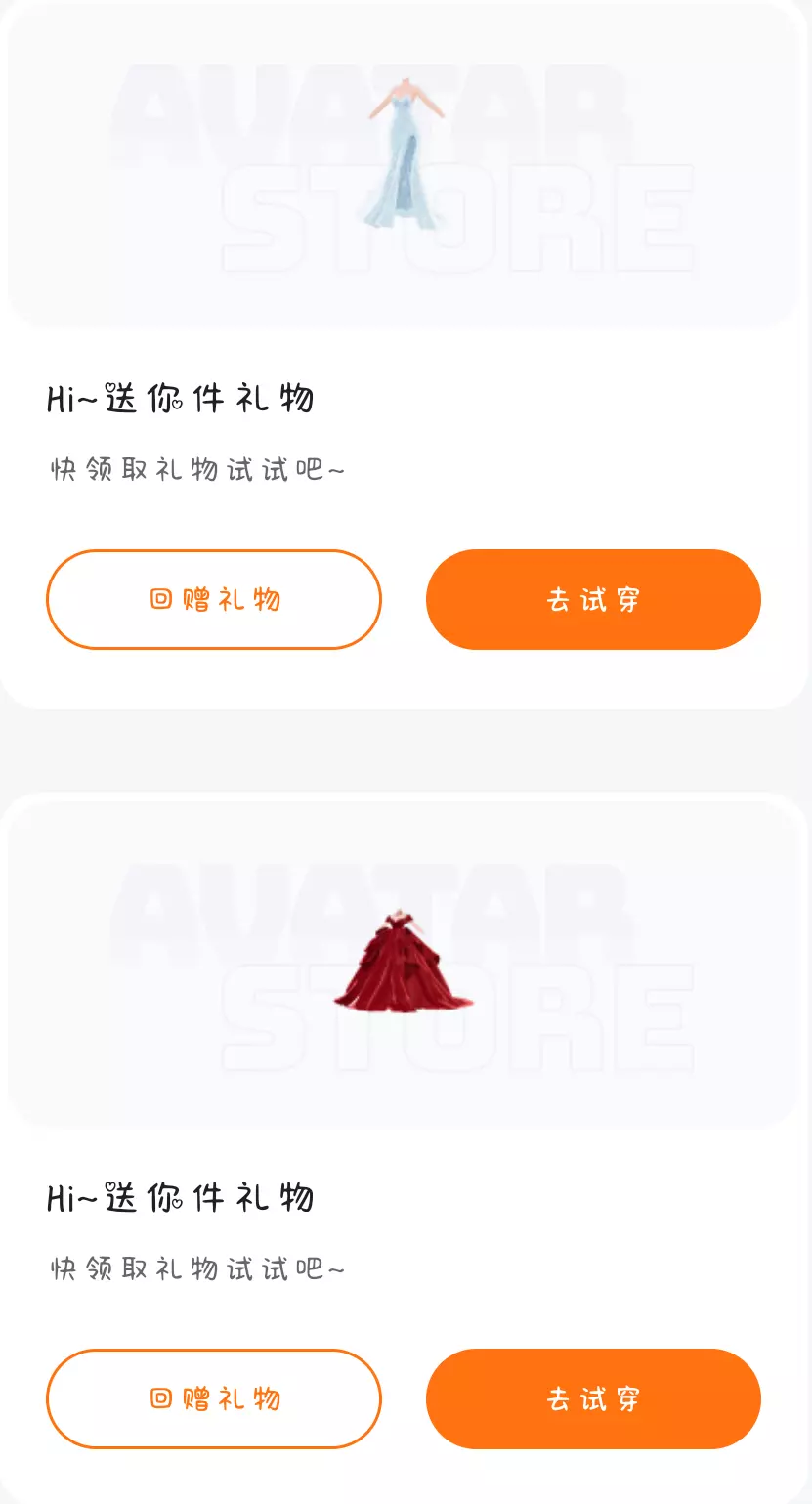Viewport: 812px width, 1504px height.
Task: Open the blue dress gift image
Action: tap(404, 166)
